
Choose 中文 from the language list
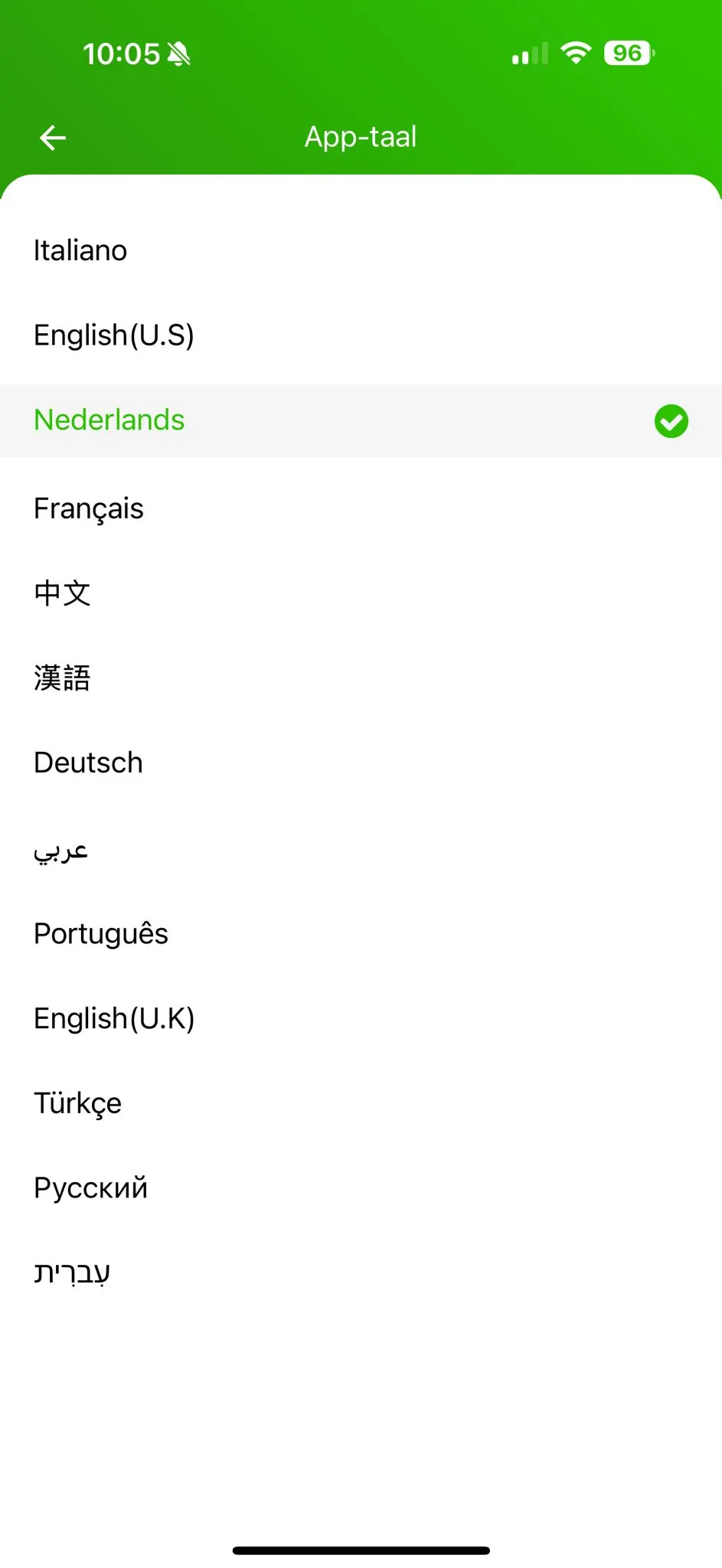62,593
